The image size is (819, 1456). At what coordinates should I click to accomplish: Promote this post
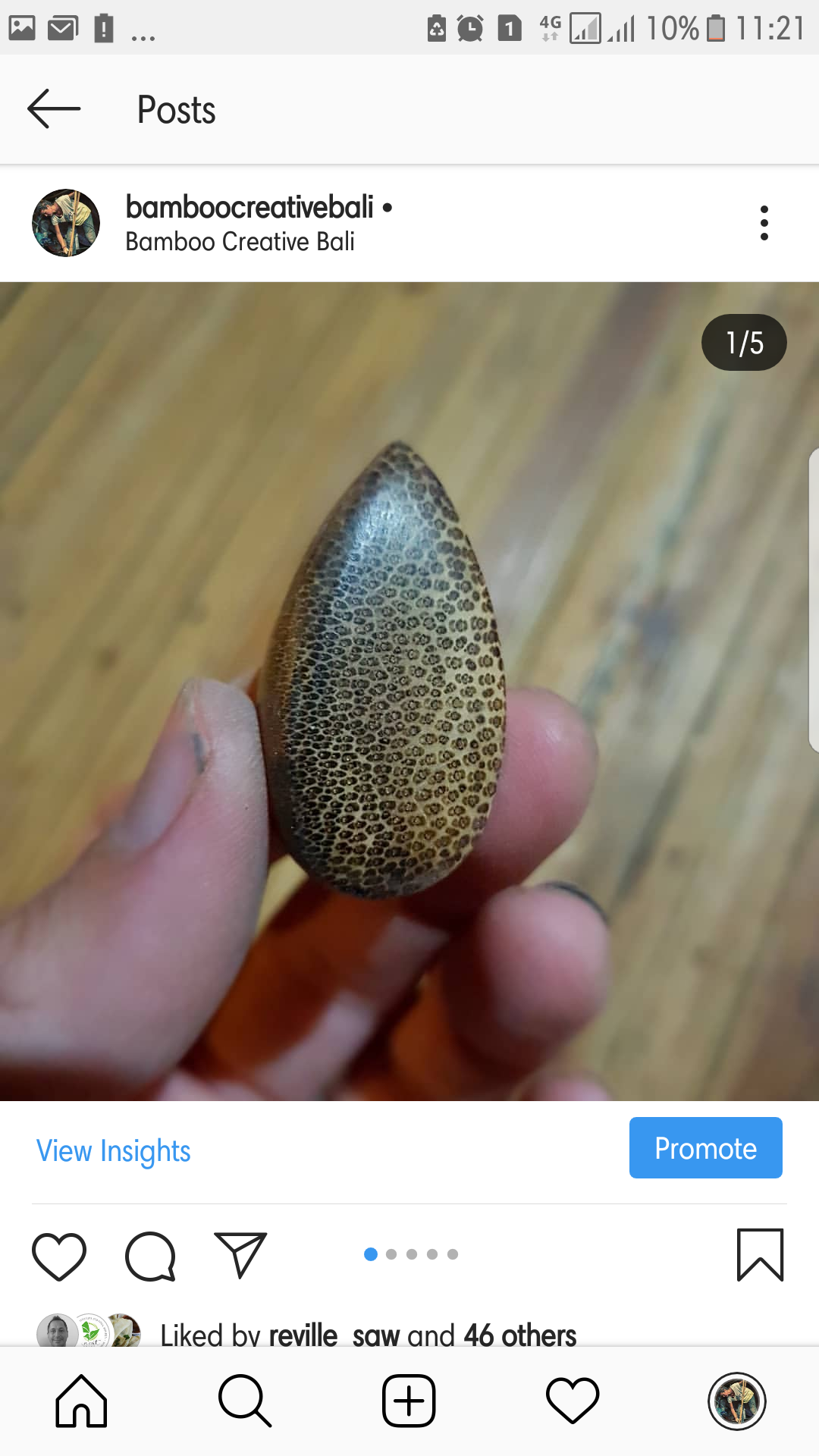pos(705,1147)
